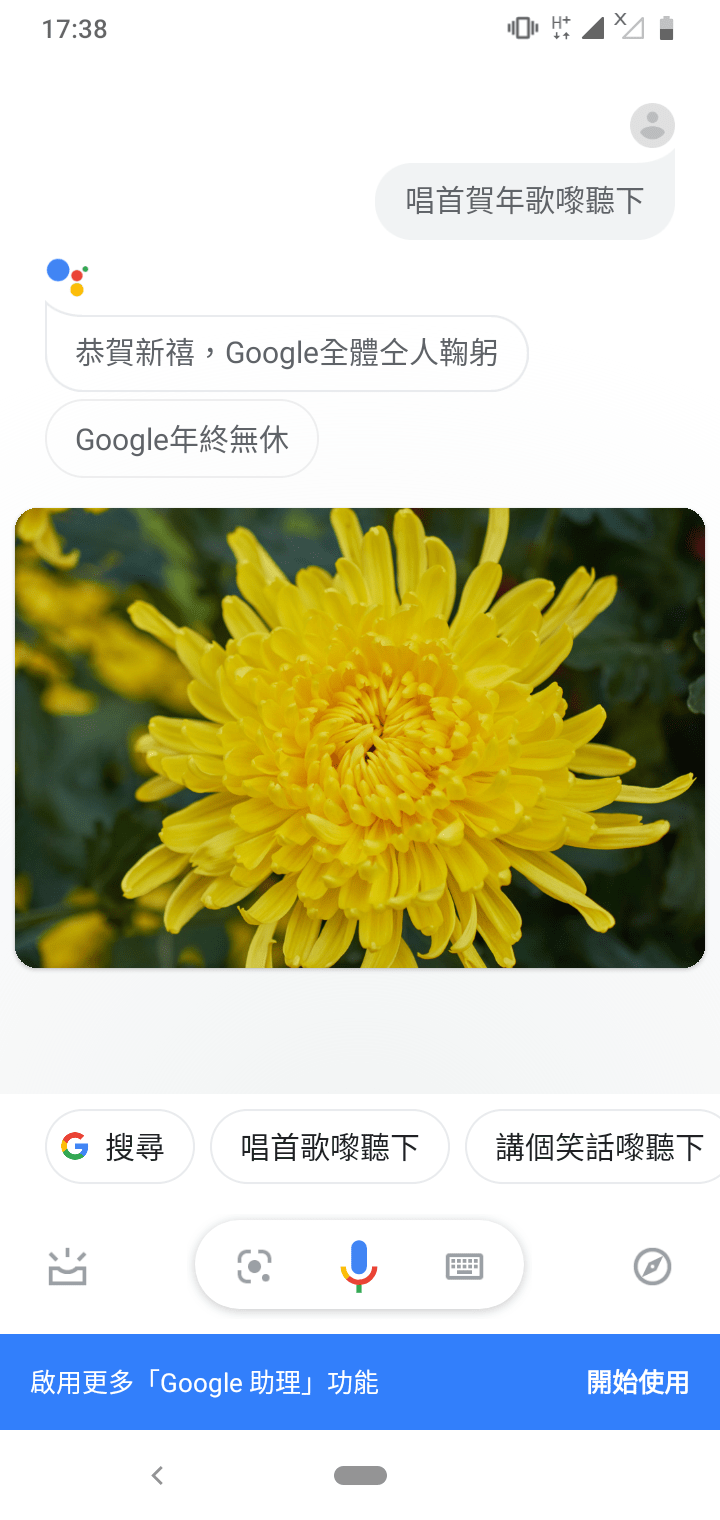Screen dimensions: 720x1520
Task: Choose the 唱首歌嚟聽下 suggestion chip
Action: click(330, 1147)
